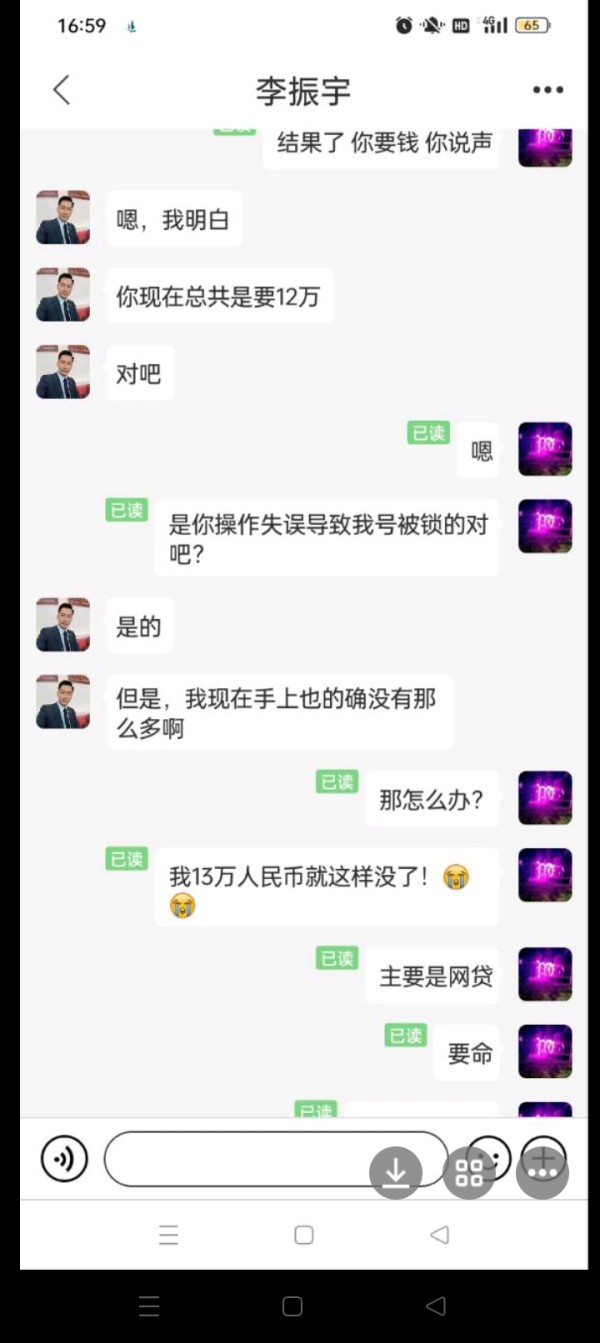The image size is (600, 1343).
Task: Open my avatar beside 那怎么办？
Action: pos(545,798)
